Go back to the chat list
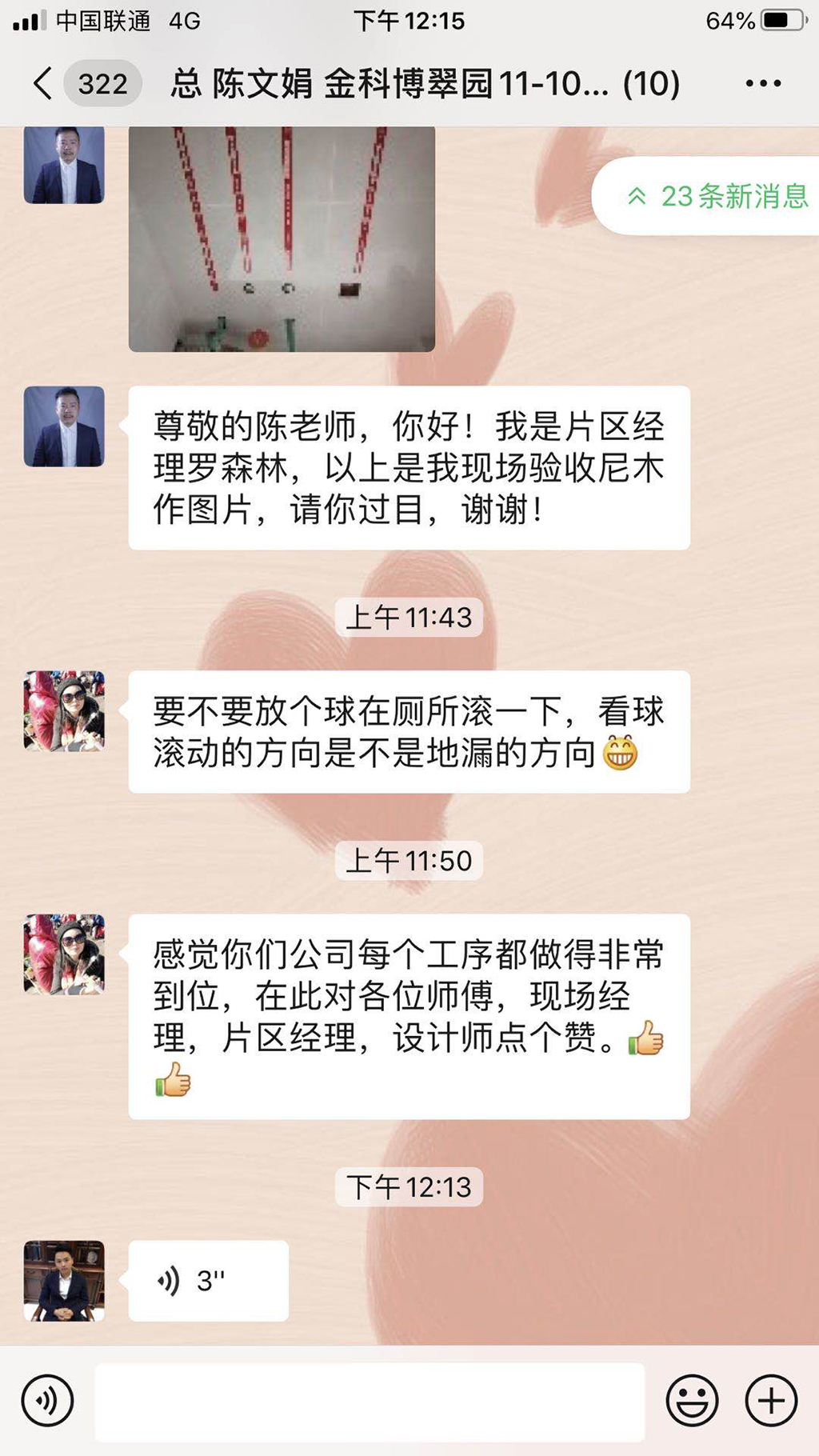819x1456 pixels. click(x=44, y=83)
